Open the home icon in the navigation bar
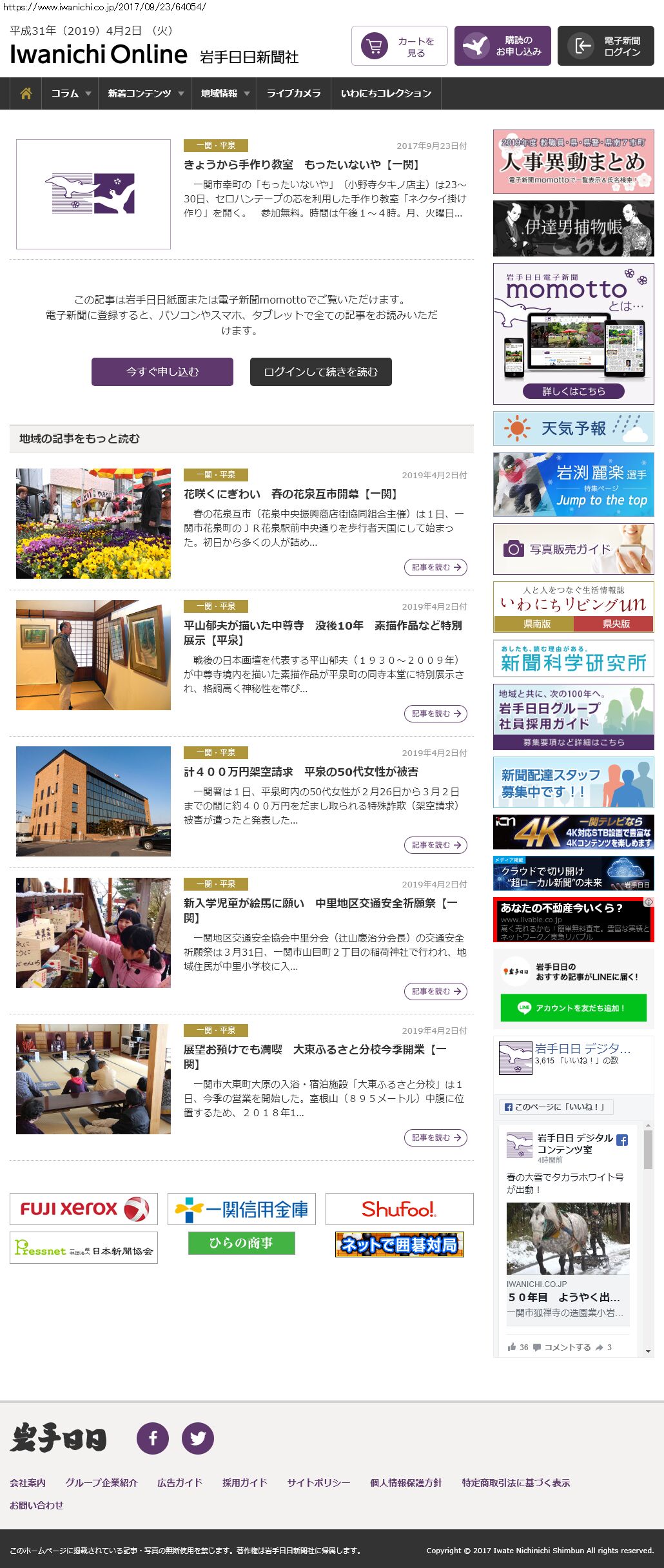 pyautogui.click(x=26, y=93)
